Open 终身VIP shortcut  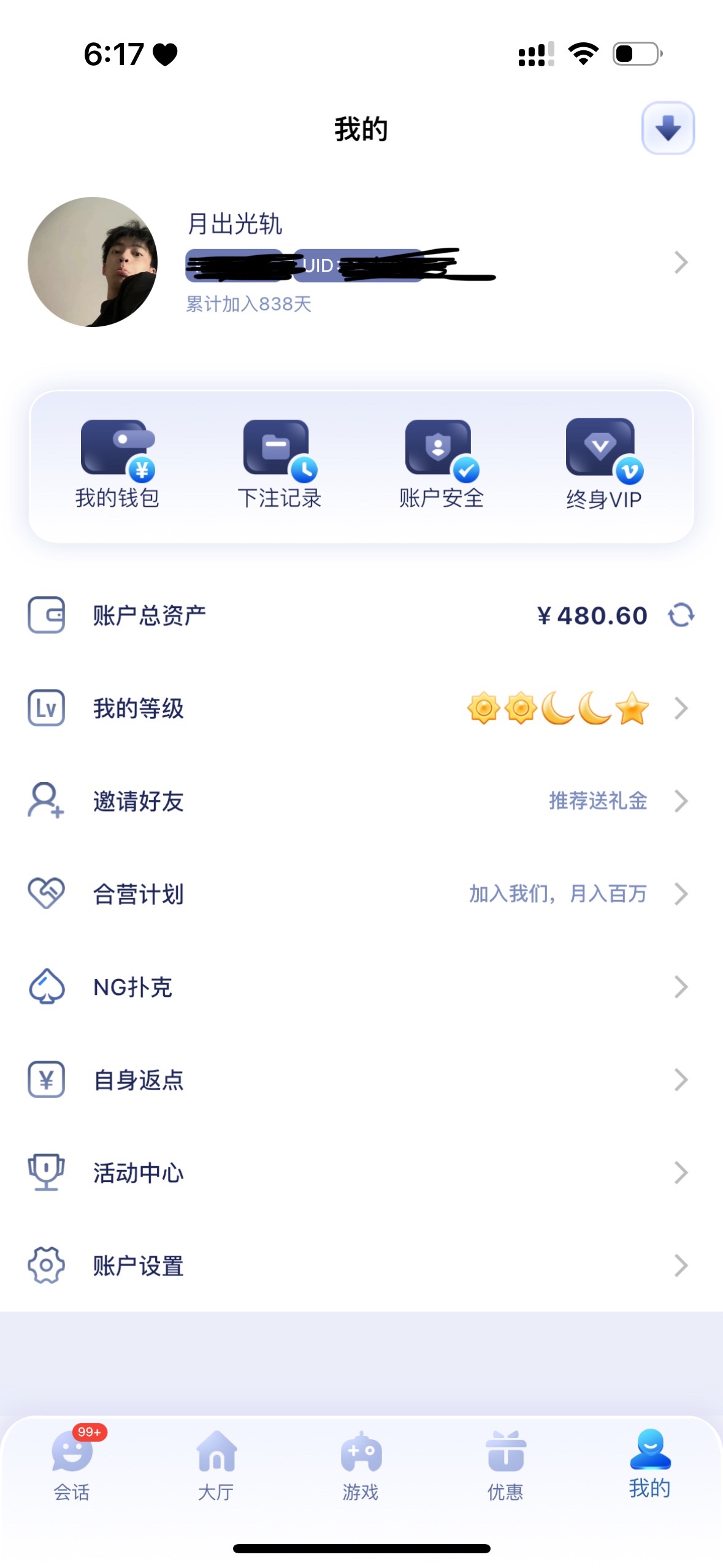click(x=603, y=464)
